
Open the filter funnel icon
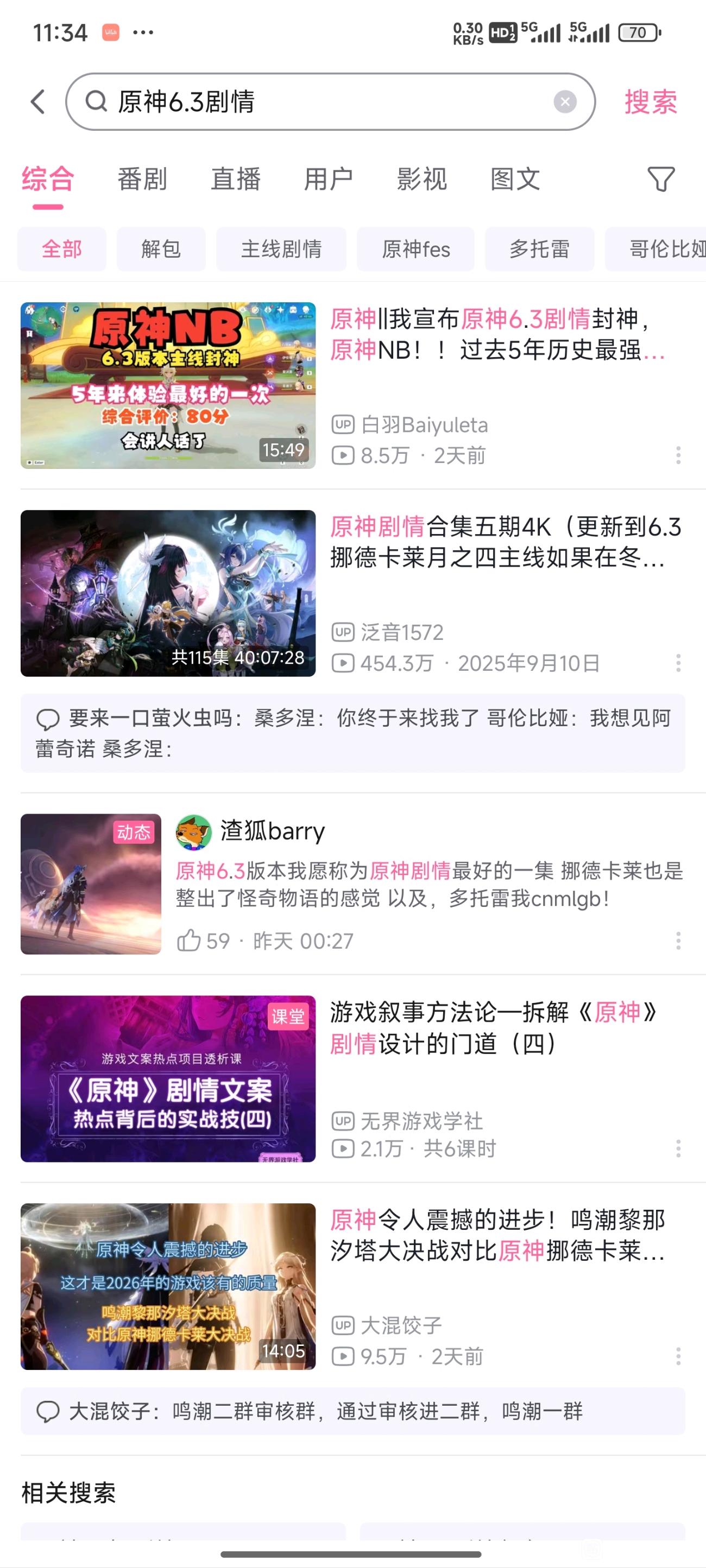(x=660, y=179)
